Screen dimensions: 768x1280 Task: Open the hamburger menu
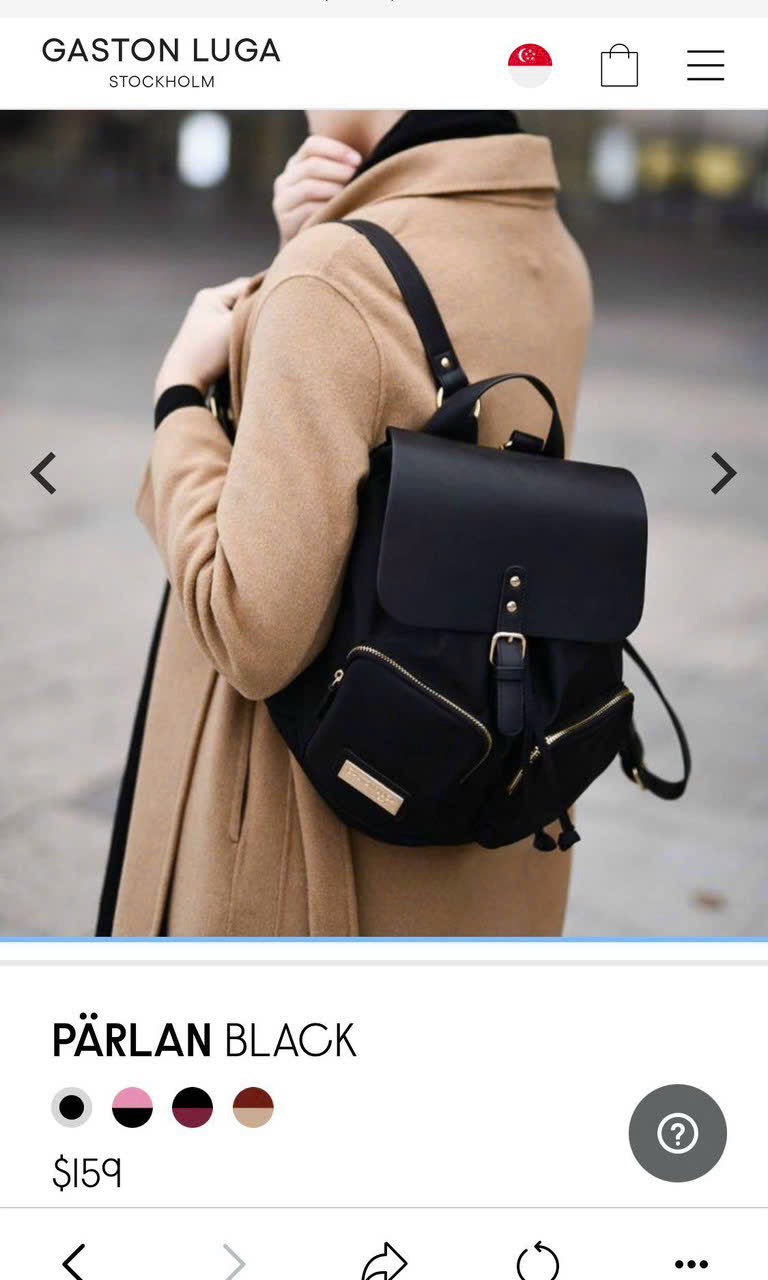705,66
